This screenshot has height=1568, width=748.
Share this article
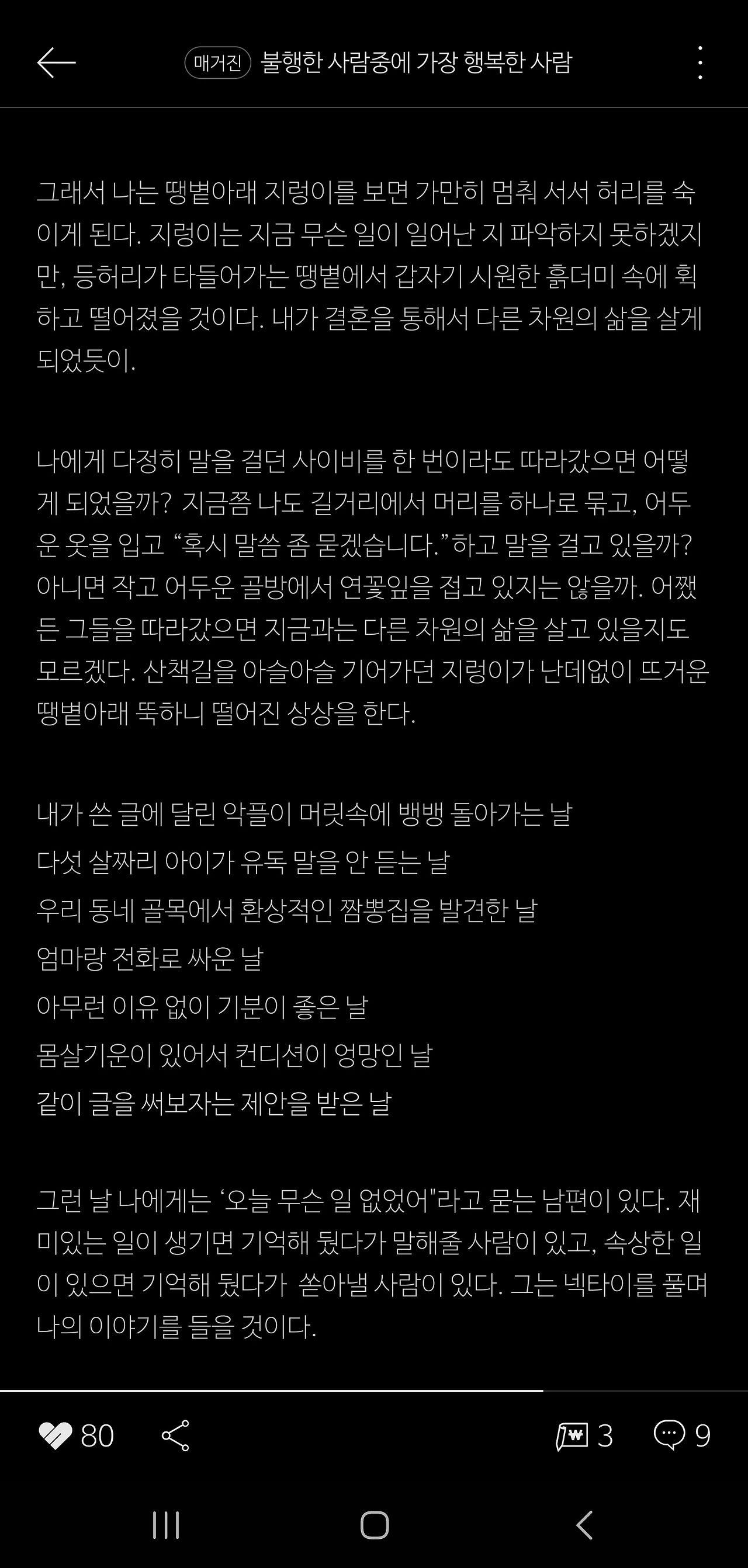[x=175, y=1436]
